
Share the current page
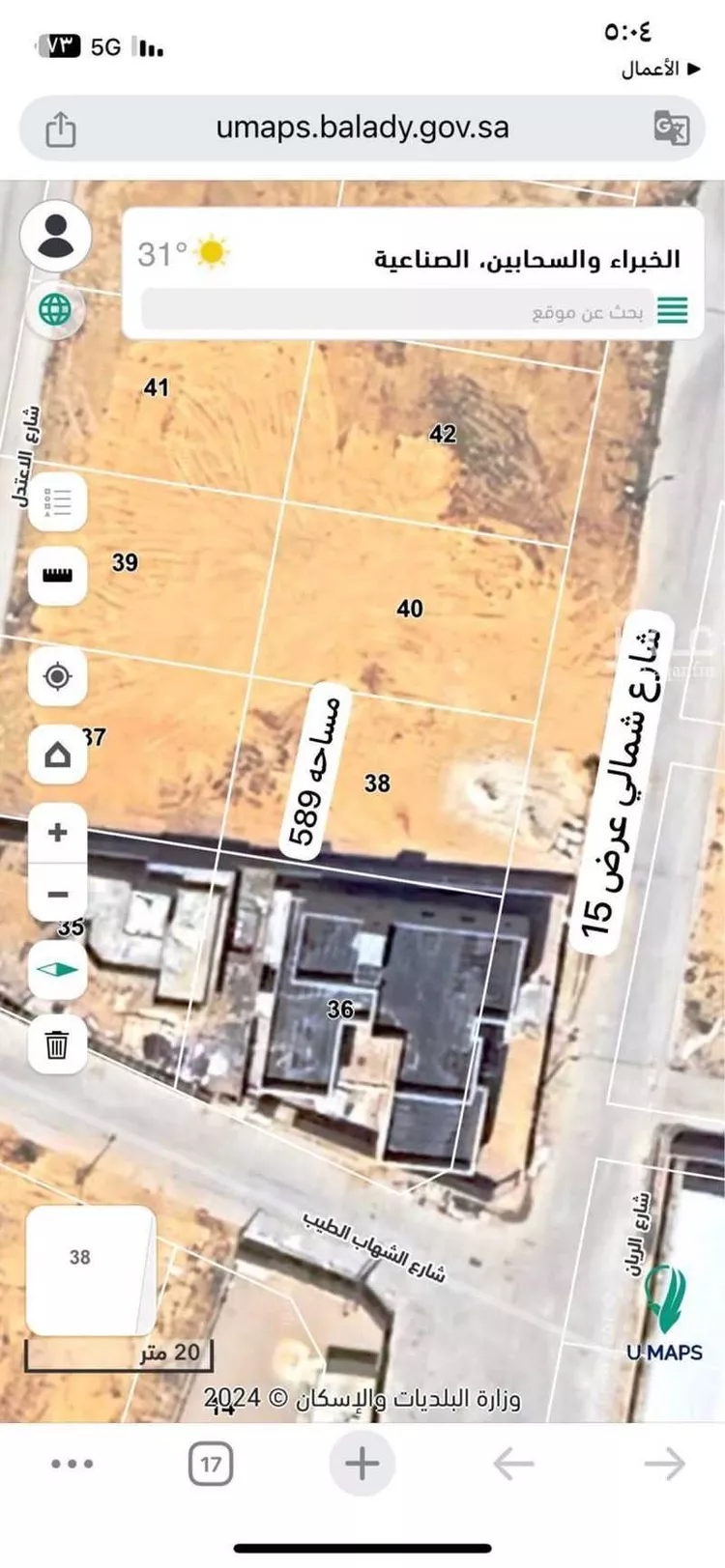click(61, 128)
